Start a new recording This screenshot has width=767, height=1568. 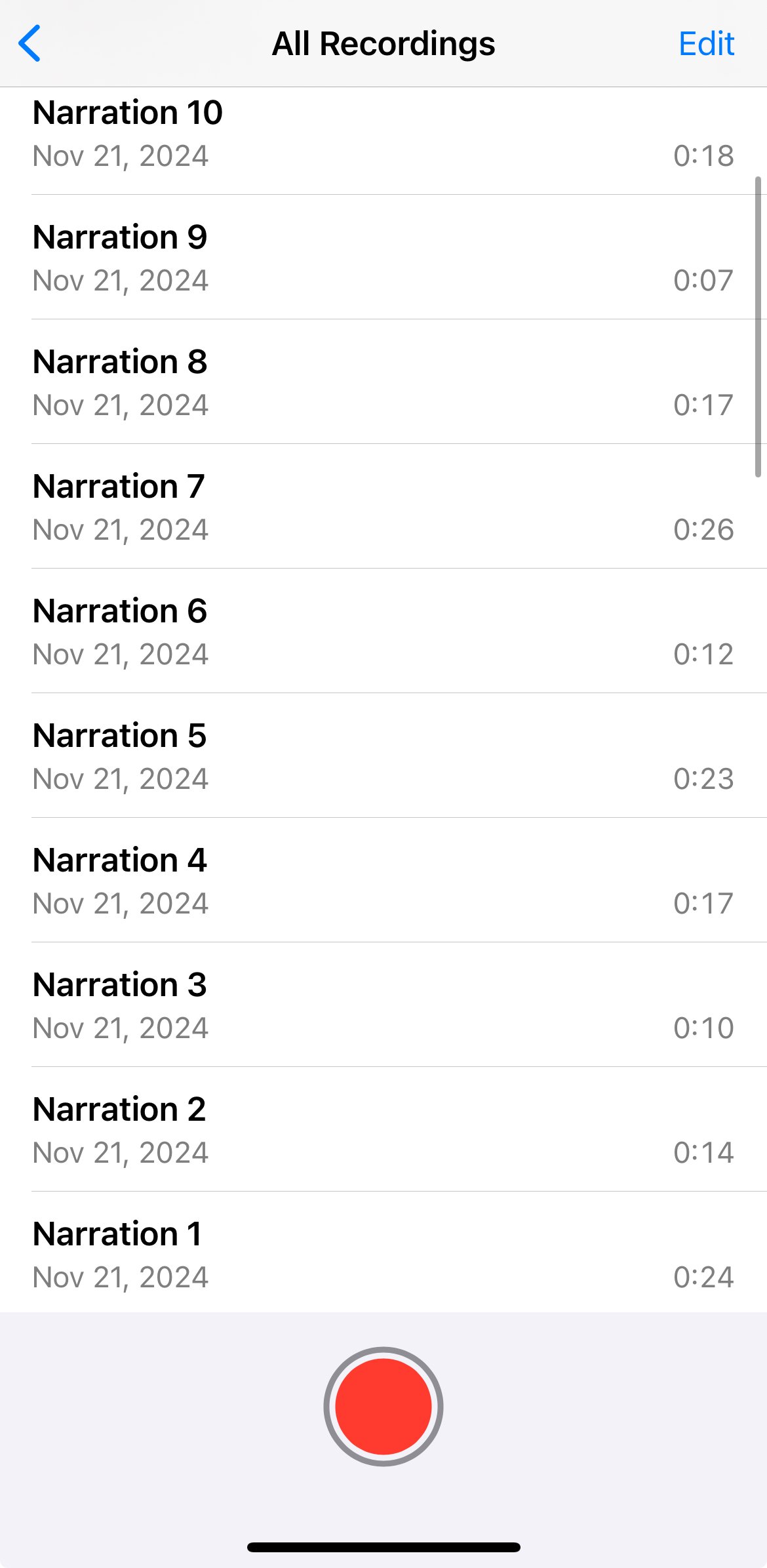point(383,1406)
